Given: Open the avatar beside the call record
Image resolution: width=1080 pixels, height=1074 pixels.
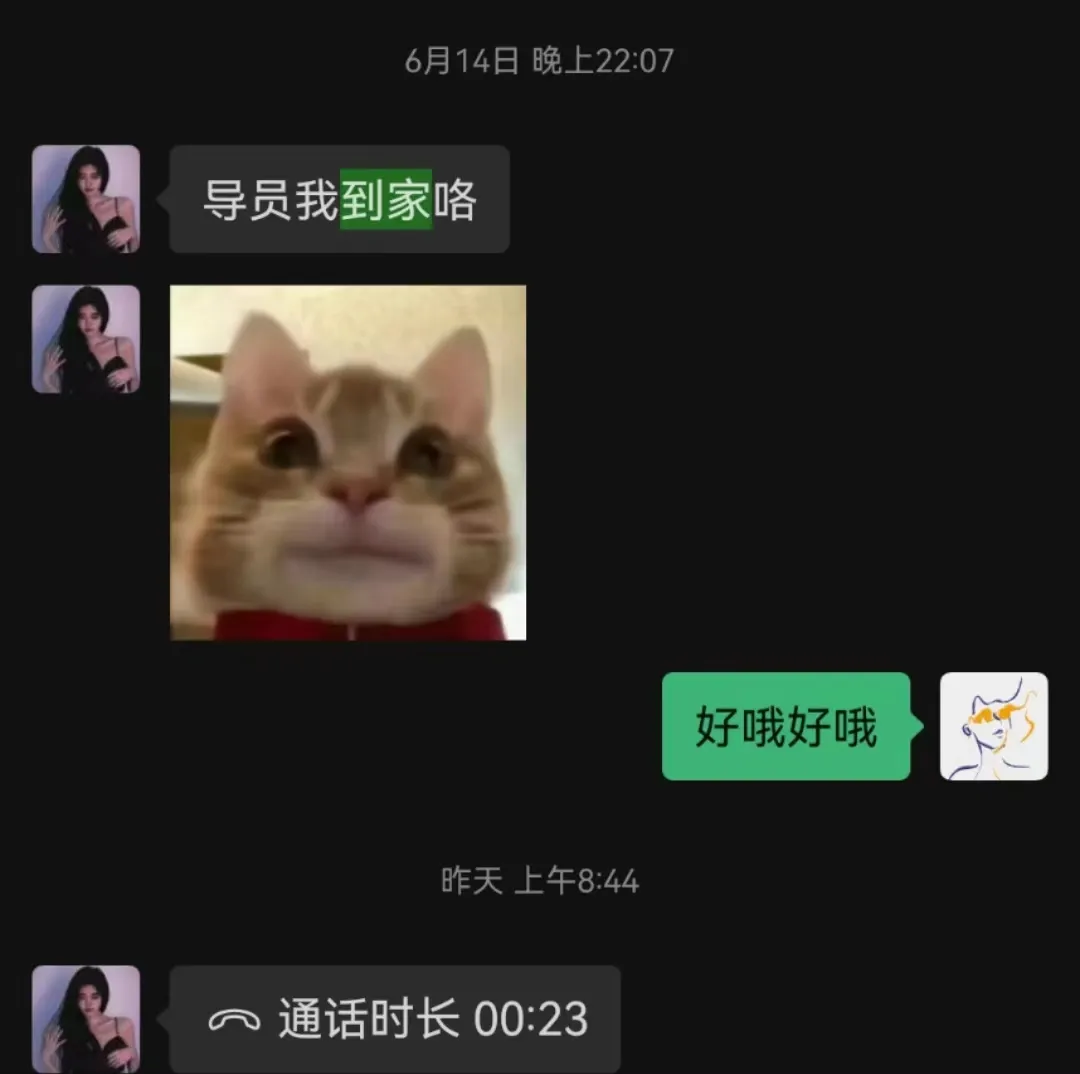Looking at the screenshot, I should coord(86,1018).
